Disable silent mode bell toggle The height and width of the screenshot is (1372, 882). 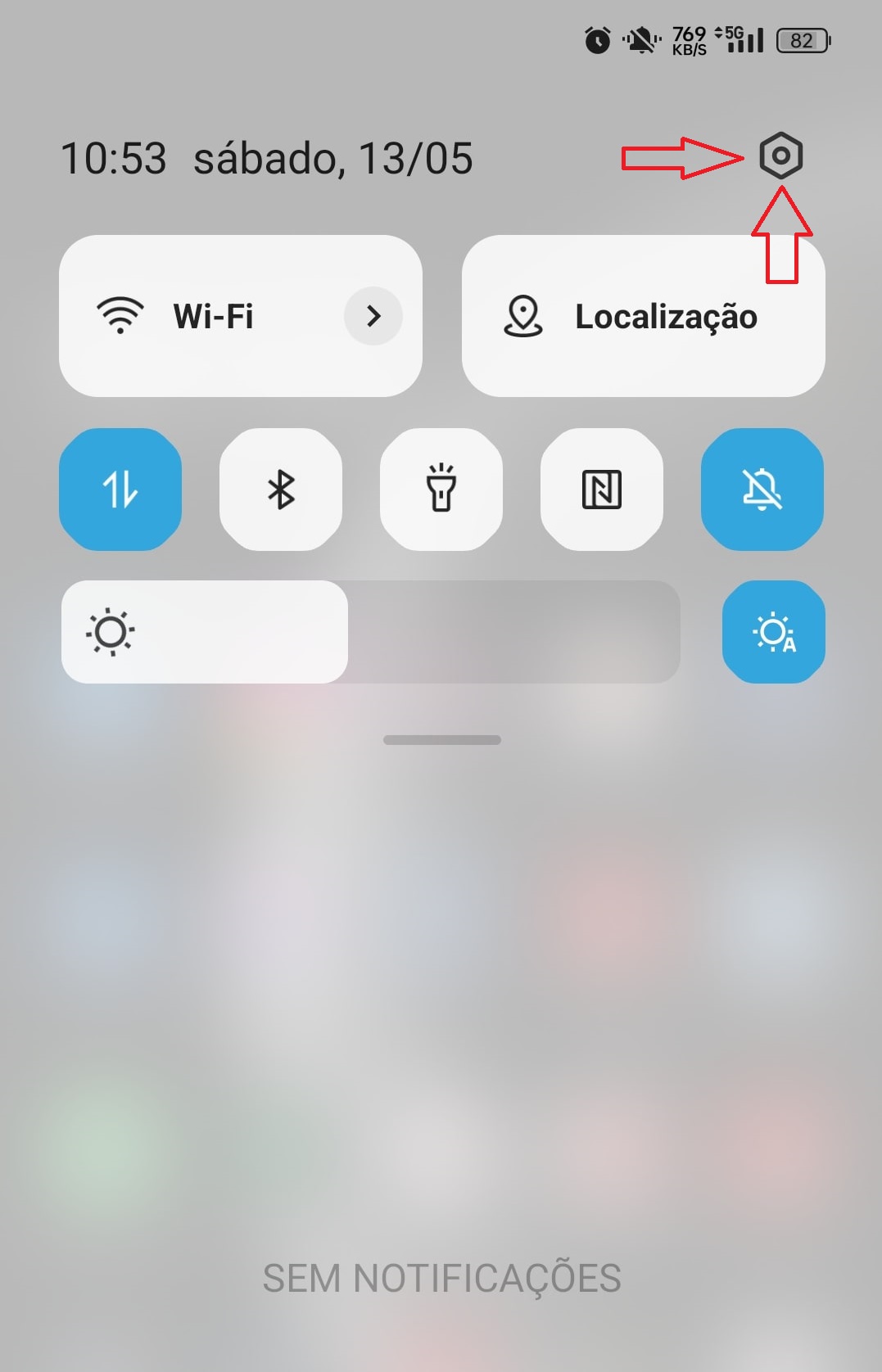[762, 490]
